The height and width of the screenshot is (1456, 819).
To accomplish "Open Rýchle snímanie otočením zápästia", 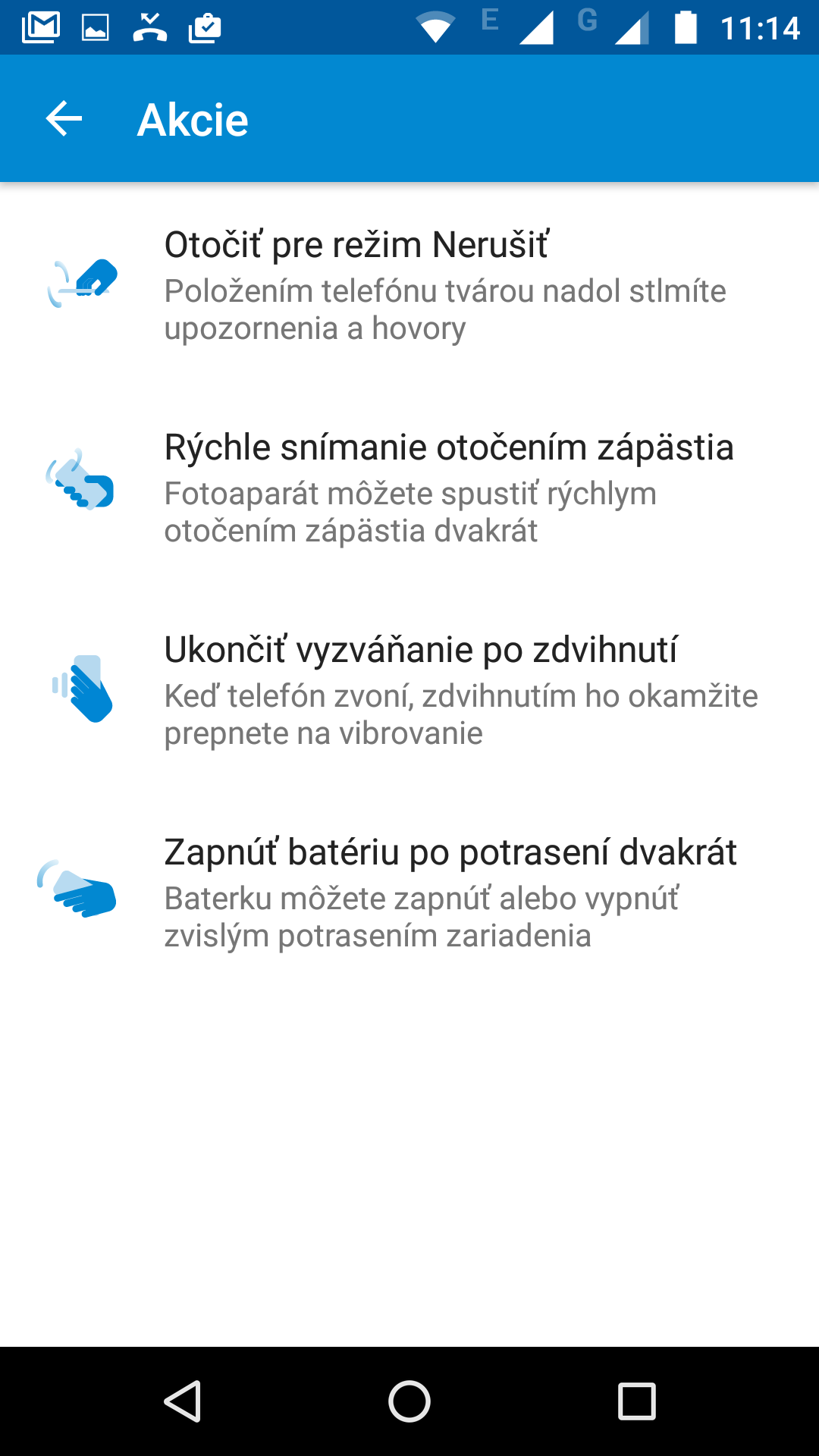I will [x=409, y=487].
